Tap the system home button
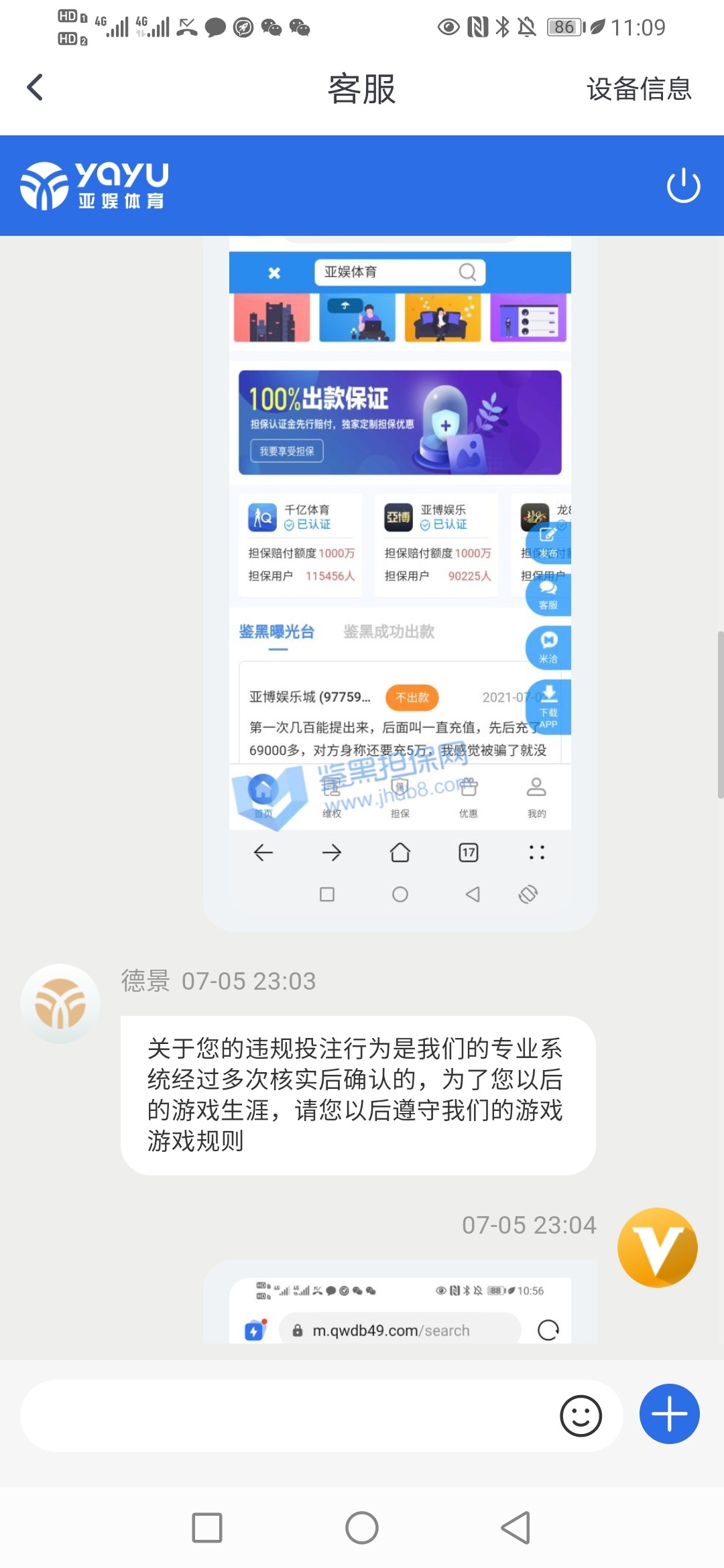The image size is (724, 1568). [x=362, y=1528]
